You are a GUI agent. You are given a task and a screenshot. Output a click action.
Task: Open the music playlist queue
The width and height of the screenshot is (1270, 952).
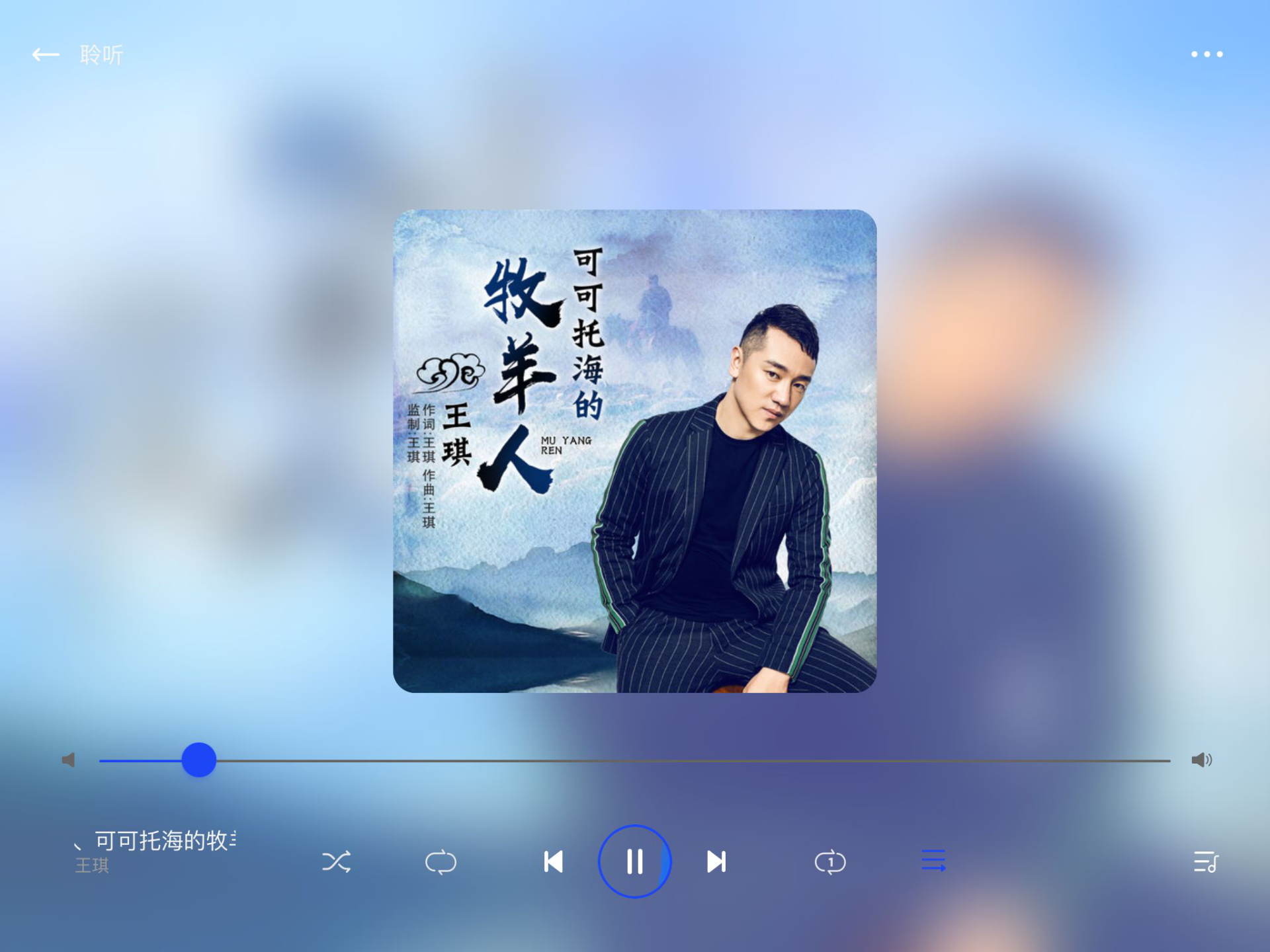coord(1205,862)
